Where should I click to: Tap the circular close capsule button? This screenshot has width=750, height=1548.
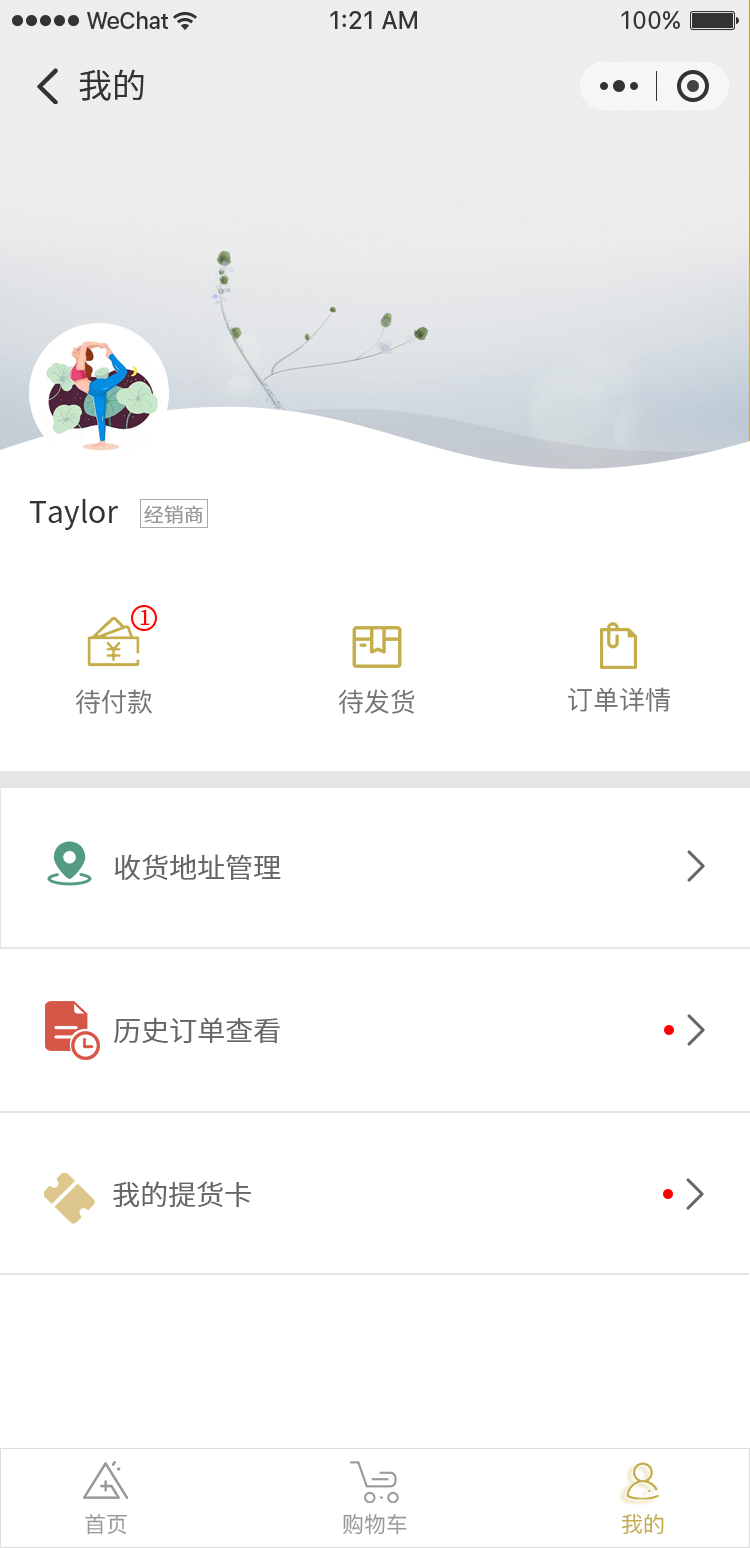tap(693, 86)
